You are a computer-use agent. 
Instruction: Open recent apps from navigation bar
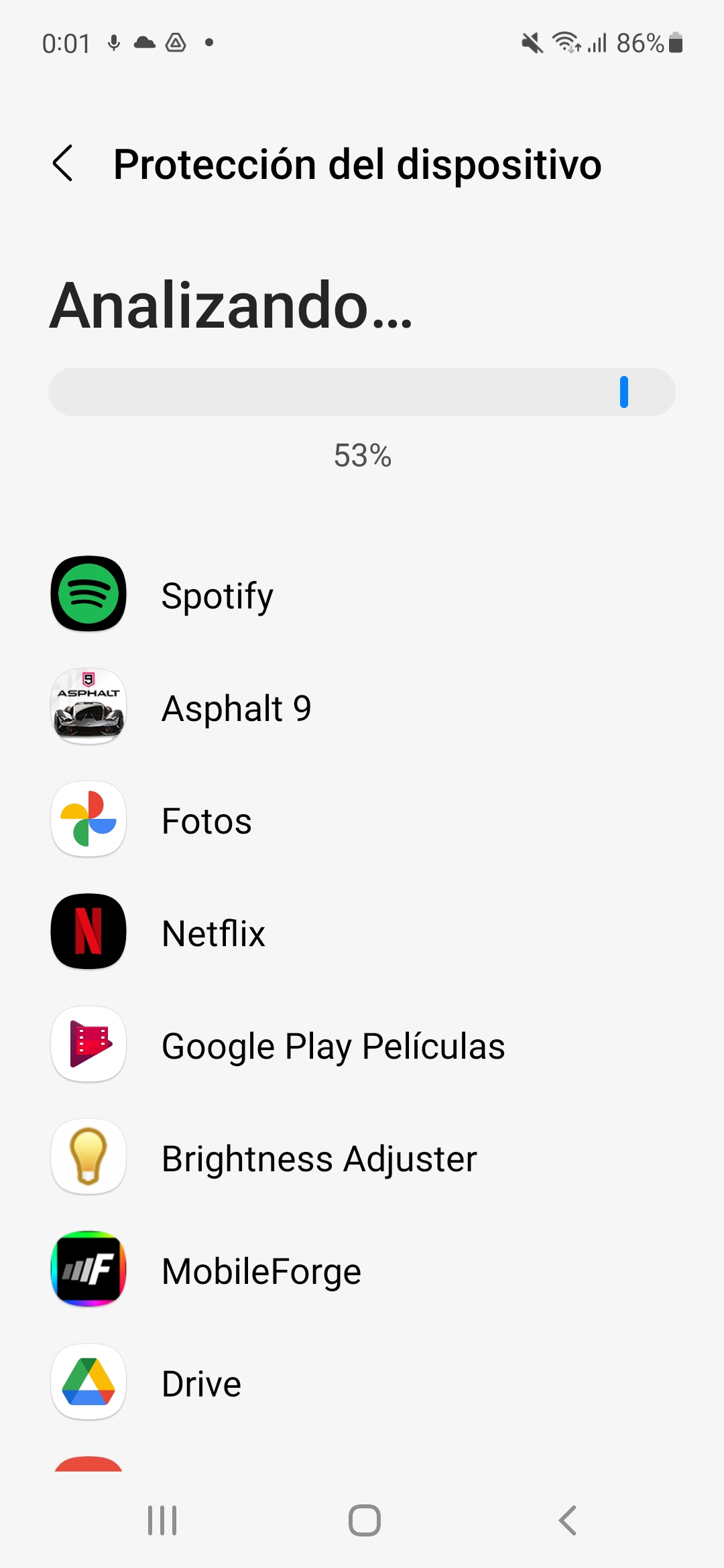click(162, 1520)
